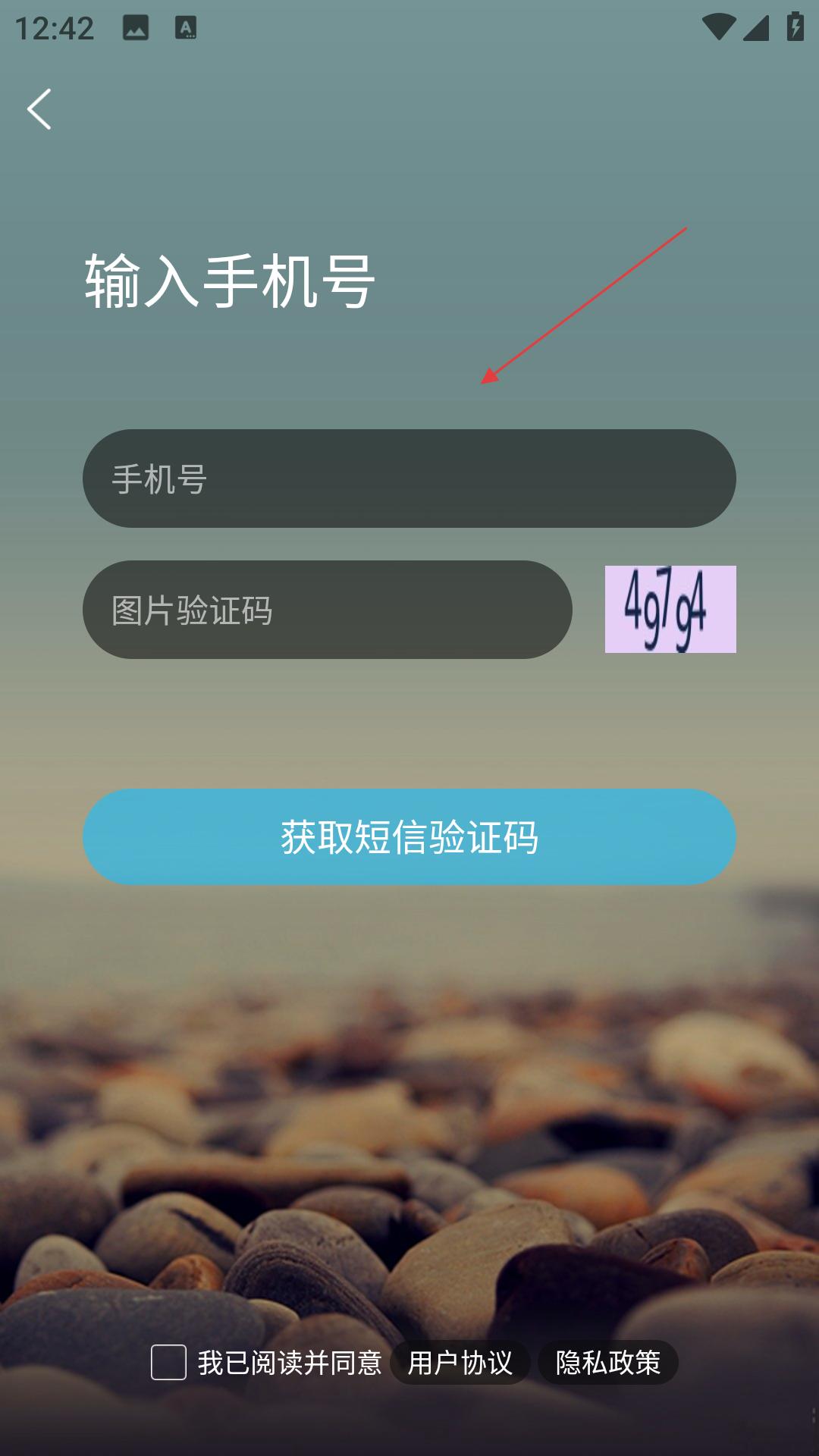Refresh the captcha image
Viewport: 819px width, 1456px height.
click(x=670, y=609)
